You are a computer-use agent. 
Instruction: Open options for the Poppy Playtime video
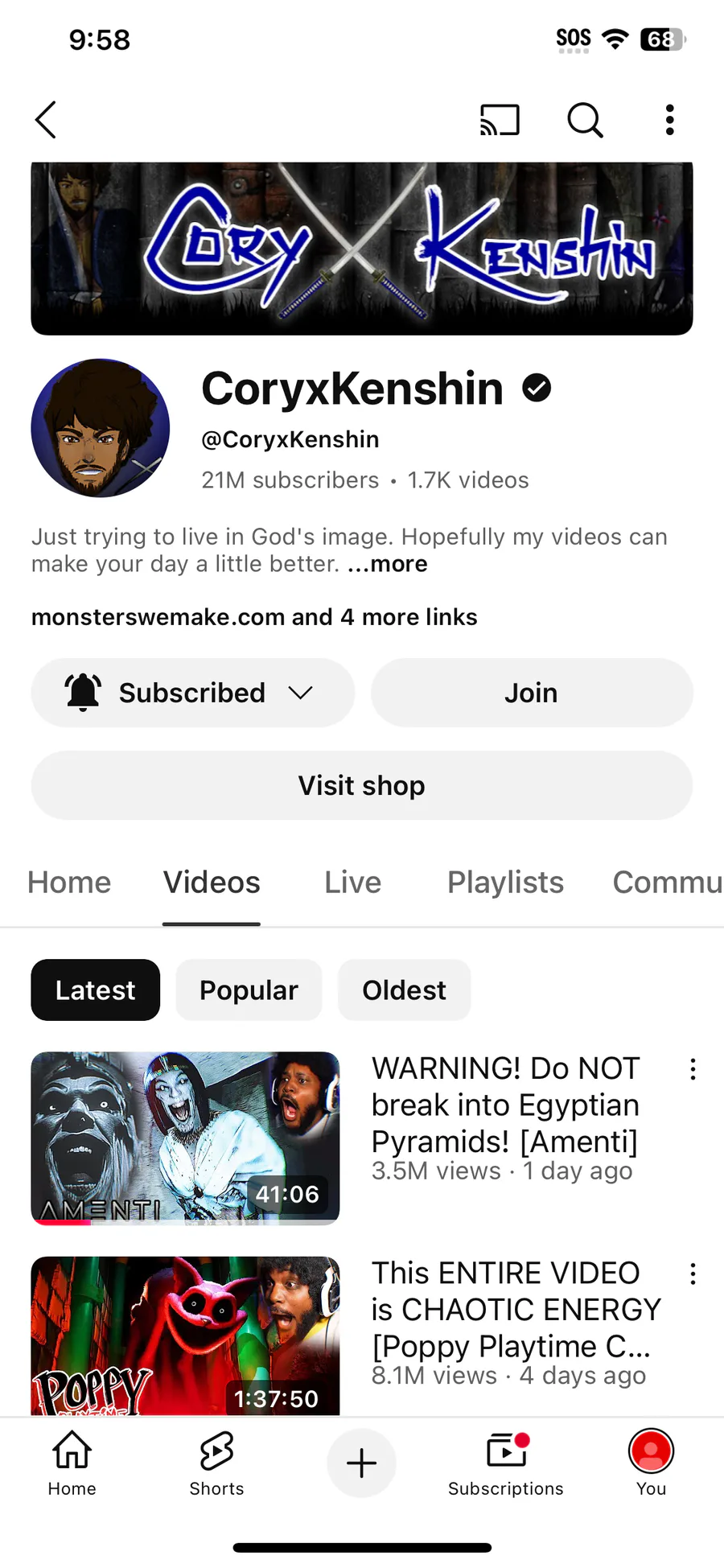click(693, 1274)
